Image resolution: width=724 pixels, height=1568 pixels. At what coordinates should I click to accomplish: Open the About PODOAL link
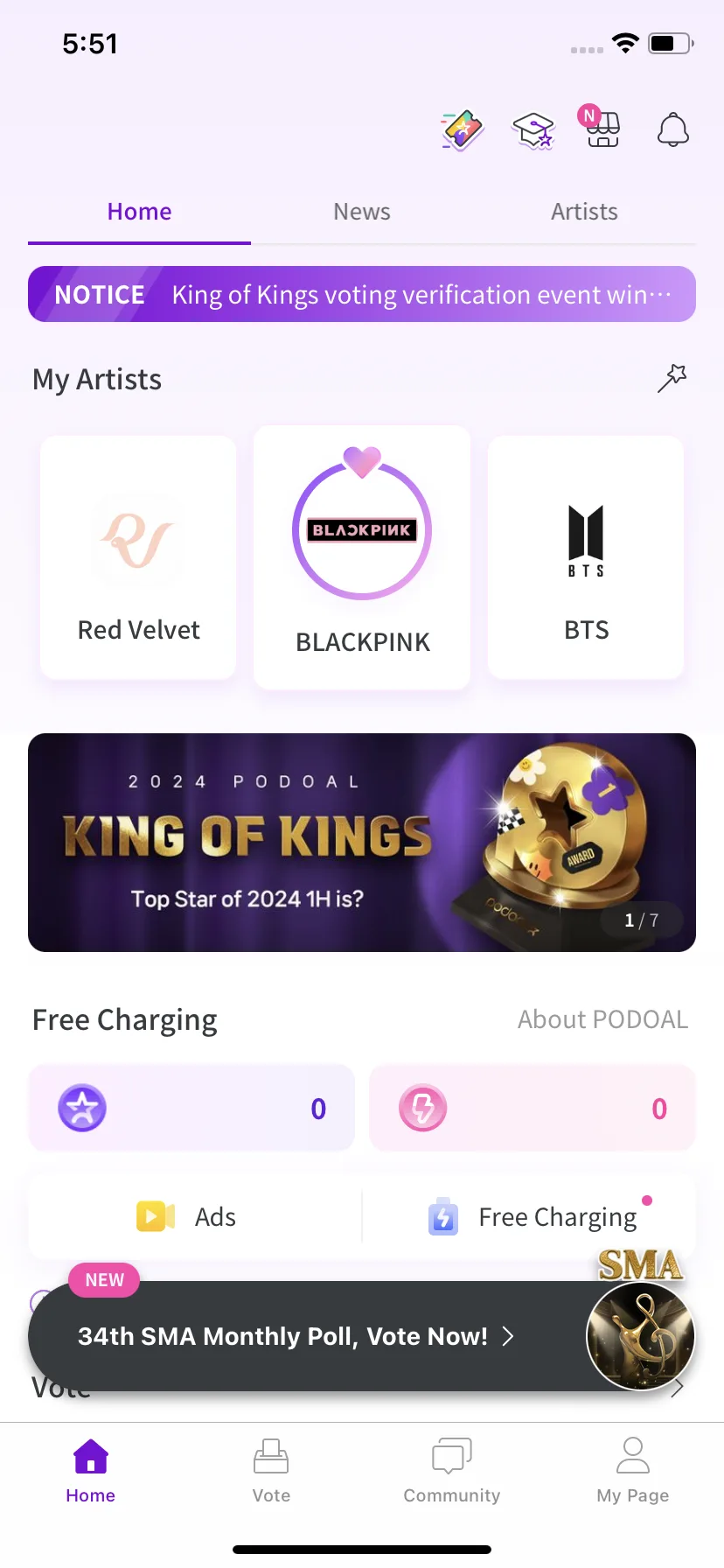tap(602, 1019)
